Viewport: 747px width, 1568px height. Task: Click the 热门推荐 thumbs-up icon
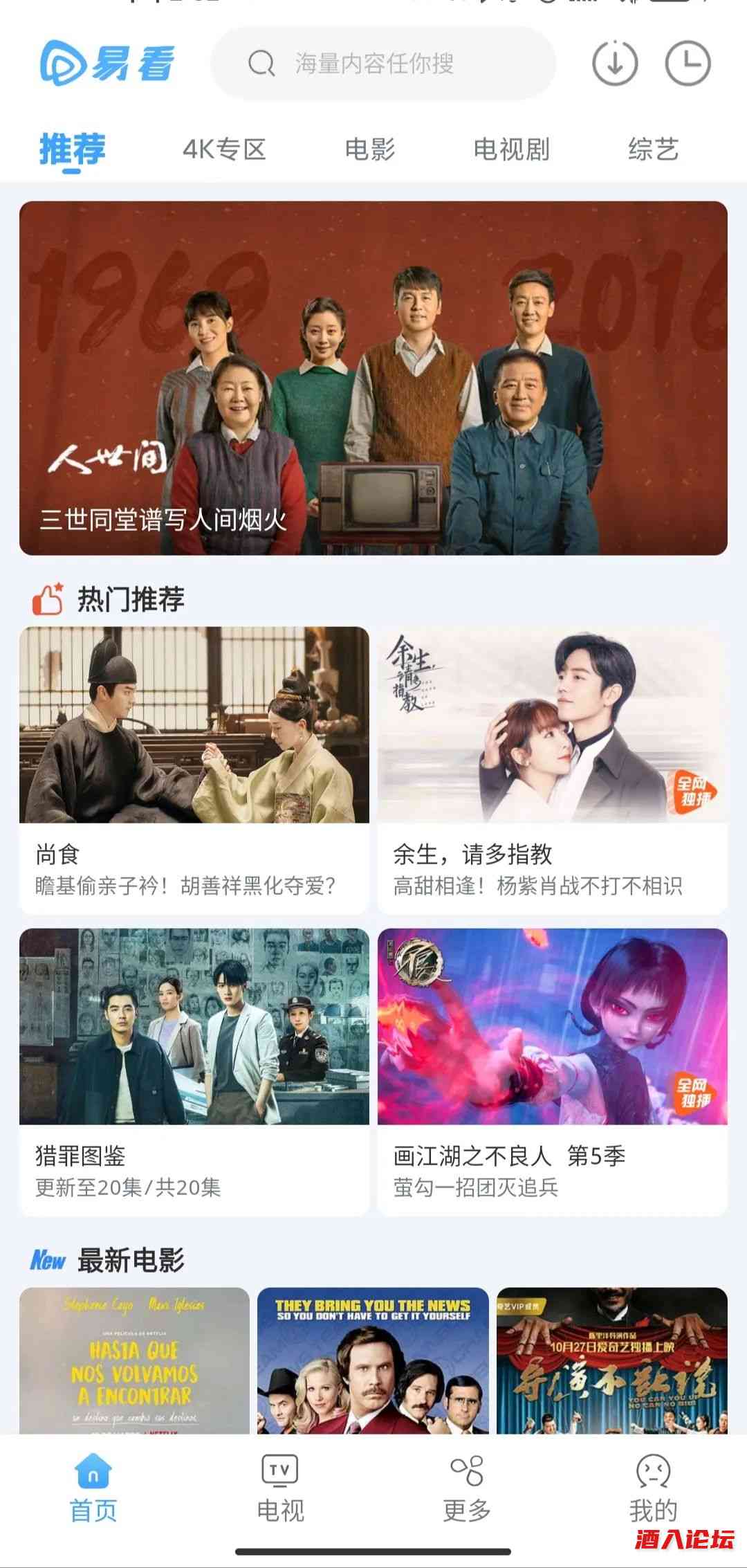(48, 597)
